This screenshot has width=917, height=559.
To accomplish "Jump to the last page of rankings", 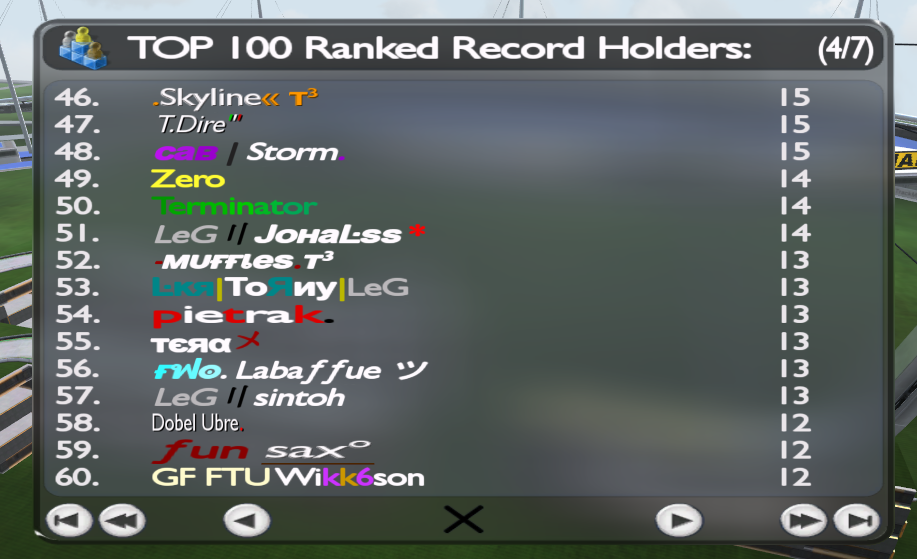I will pos(856,520).
